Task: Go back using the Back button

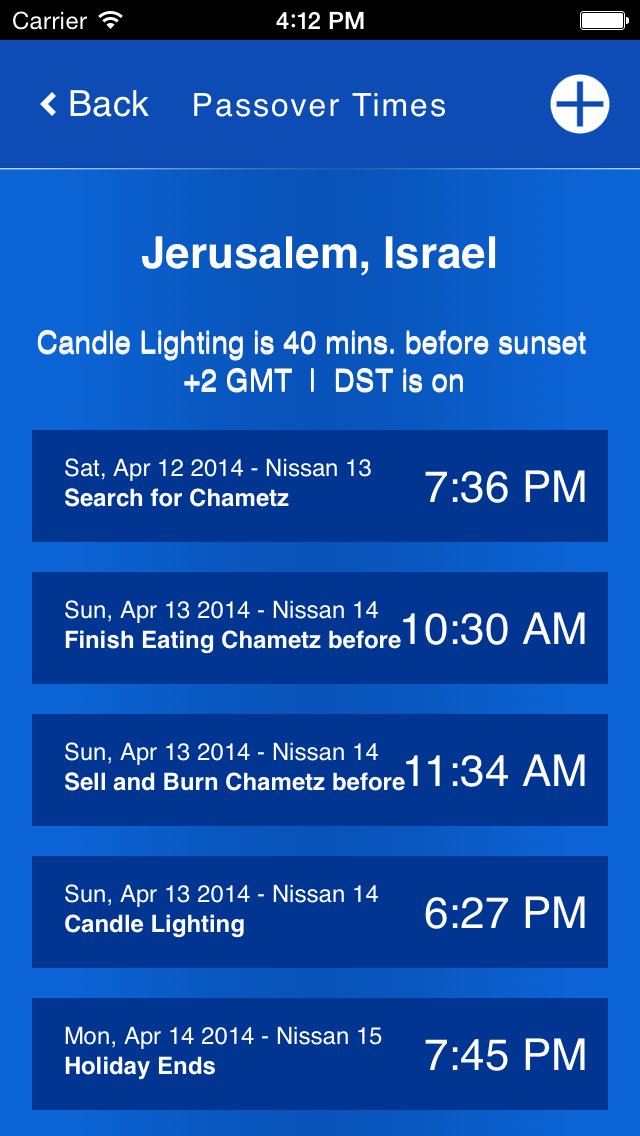Action: click(94, 104)
